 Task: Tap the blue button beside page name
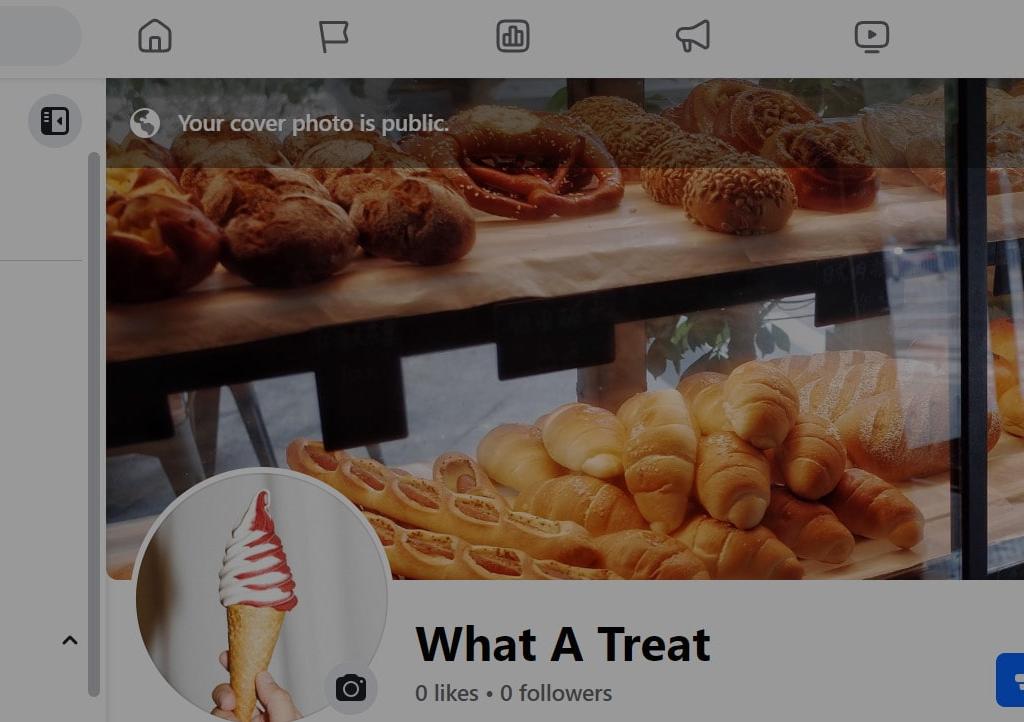pyautogui.click(x=1010, y=680)
